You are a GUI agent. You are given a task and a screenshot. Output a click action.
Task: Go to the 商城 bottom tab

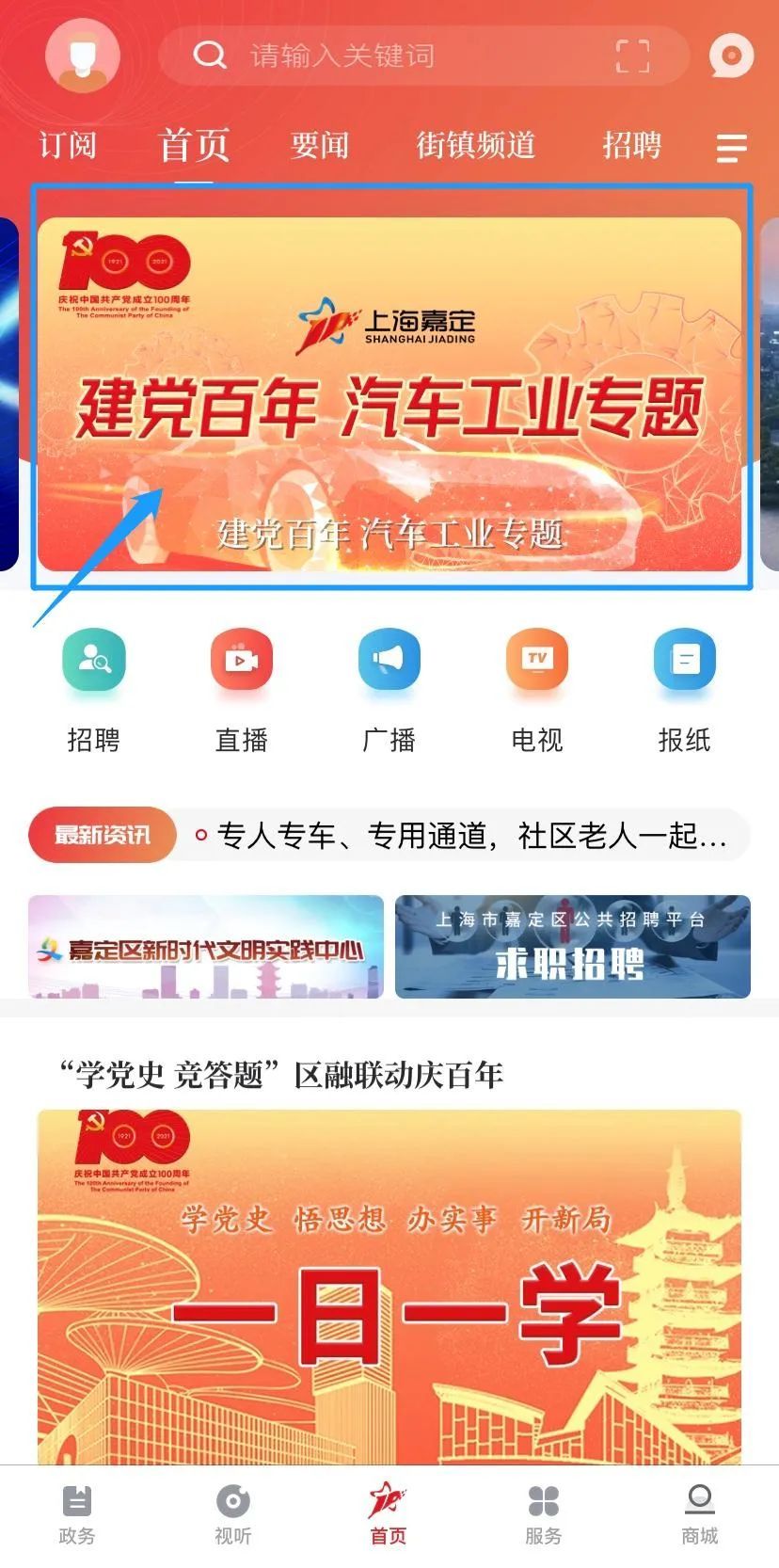click(699, 1514)
